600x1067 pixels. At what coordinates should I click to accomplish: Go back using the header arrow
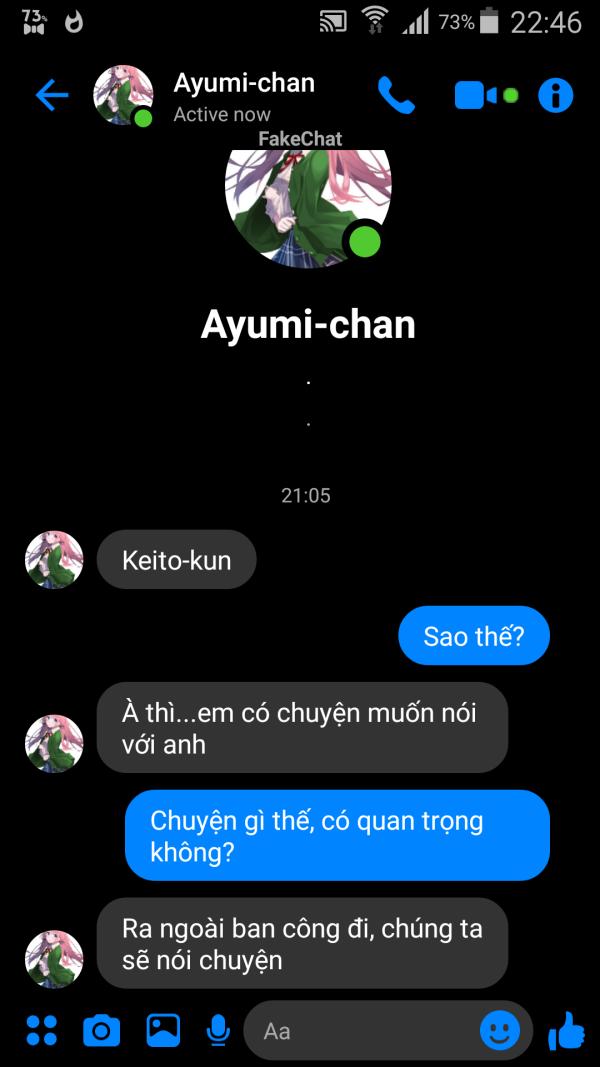click(x=52, y=95)
